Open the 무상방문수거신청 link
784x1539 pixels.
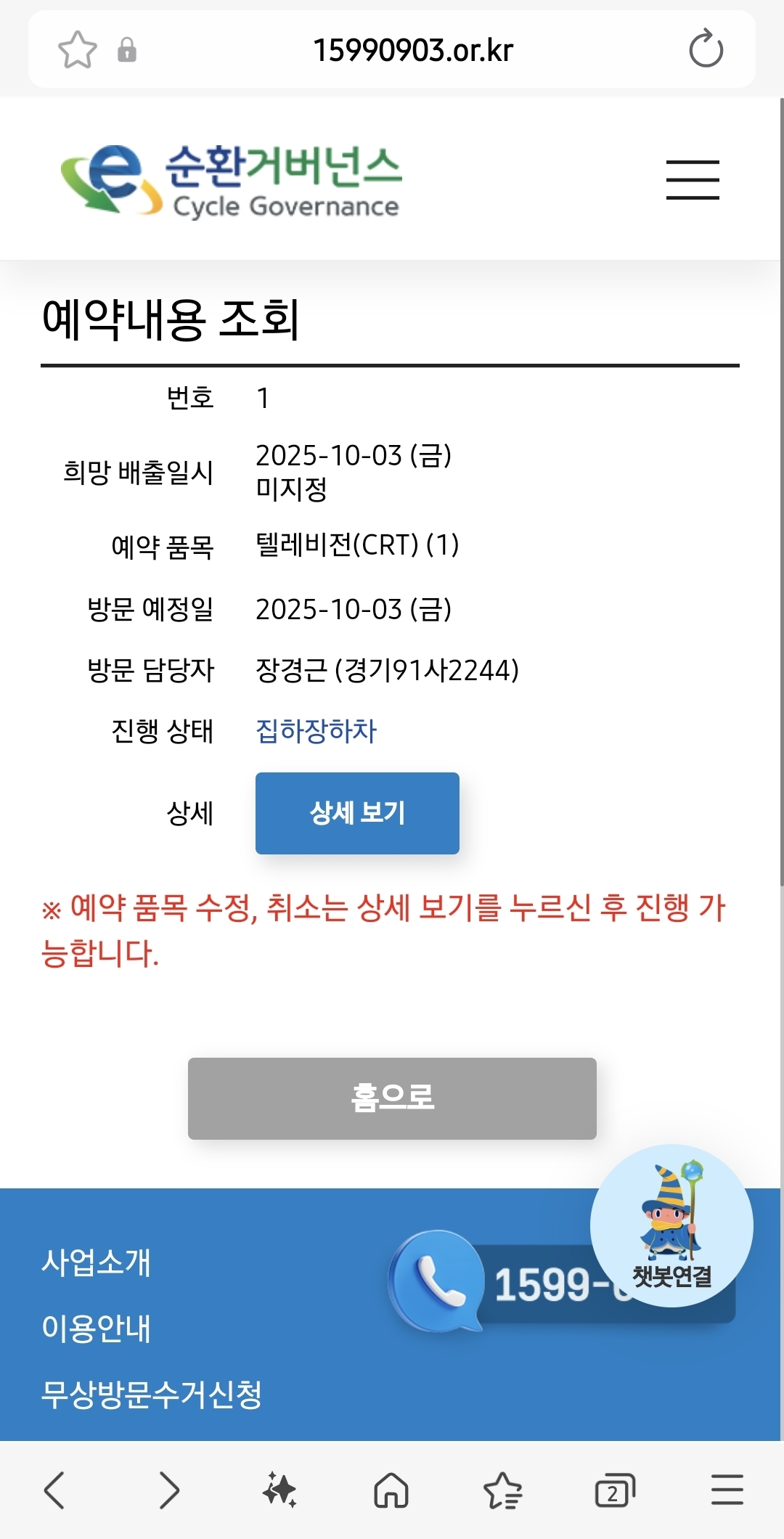pyautogui.click(x=152, y=1394)
